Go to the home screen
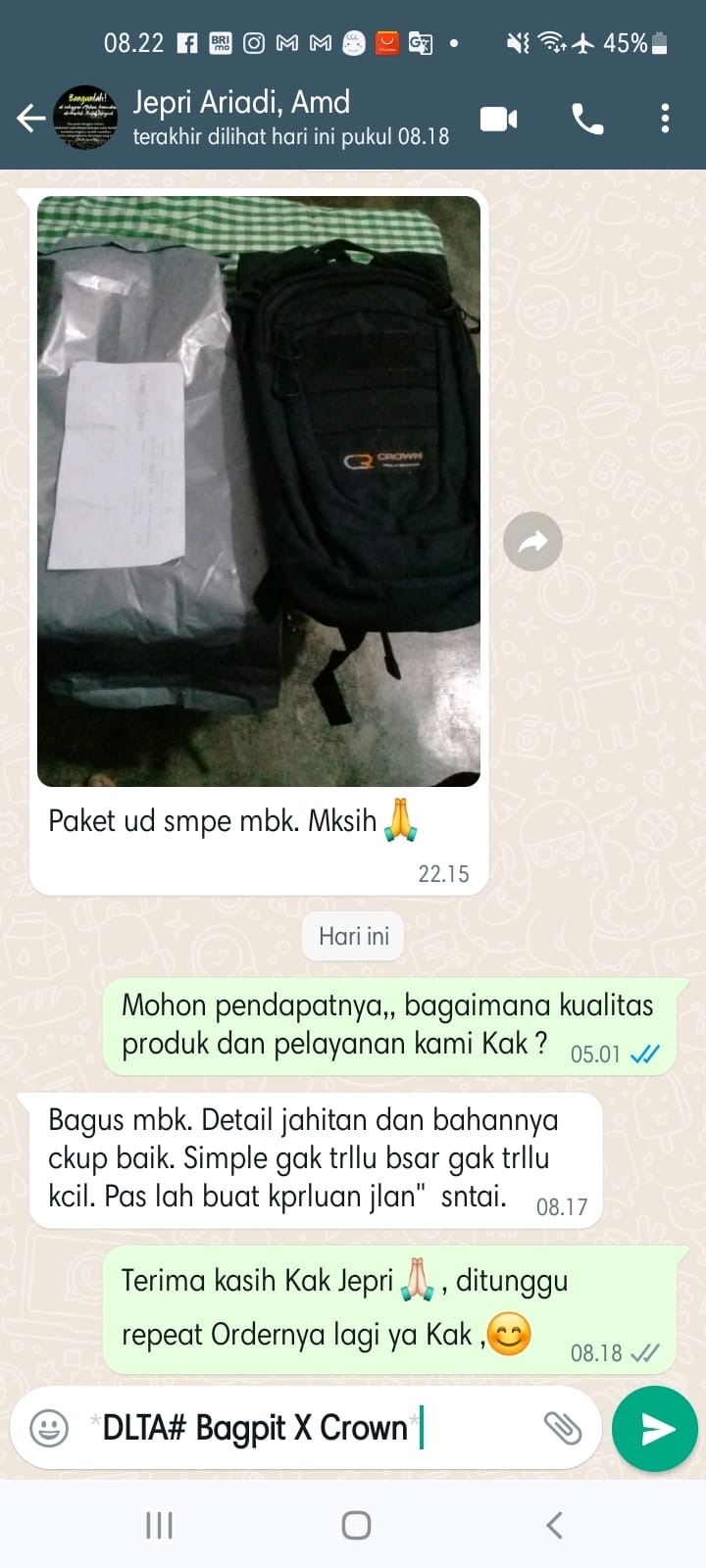The width and height of the screenshot is (706, 1568). tap(356, 1525)
